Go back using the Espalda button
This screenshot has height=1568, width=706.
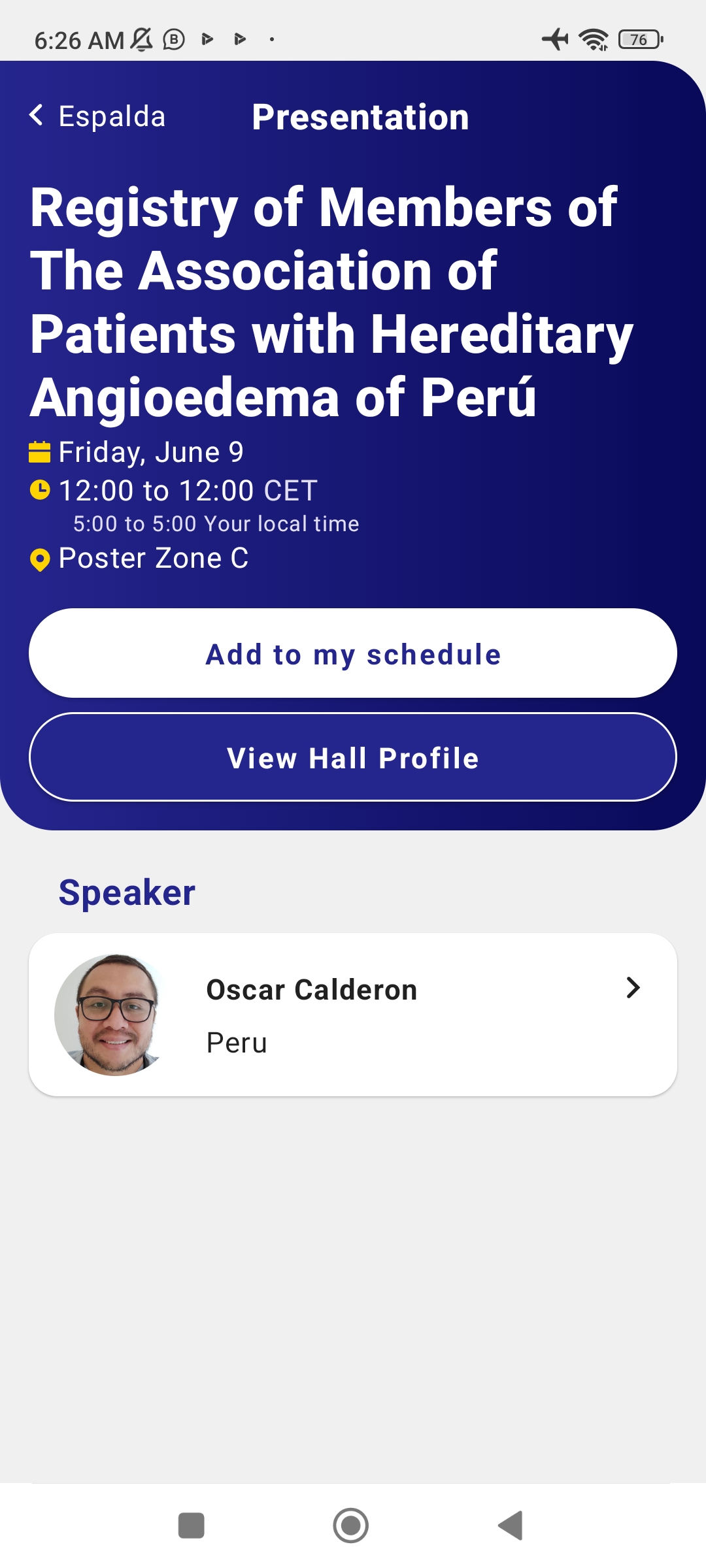[97, 116]
